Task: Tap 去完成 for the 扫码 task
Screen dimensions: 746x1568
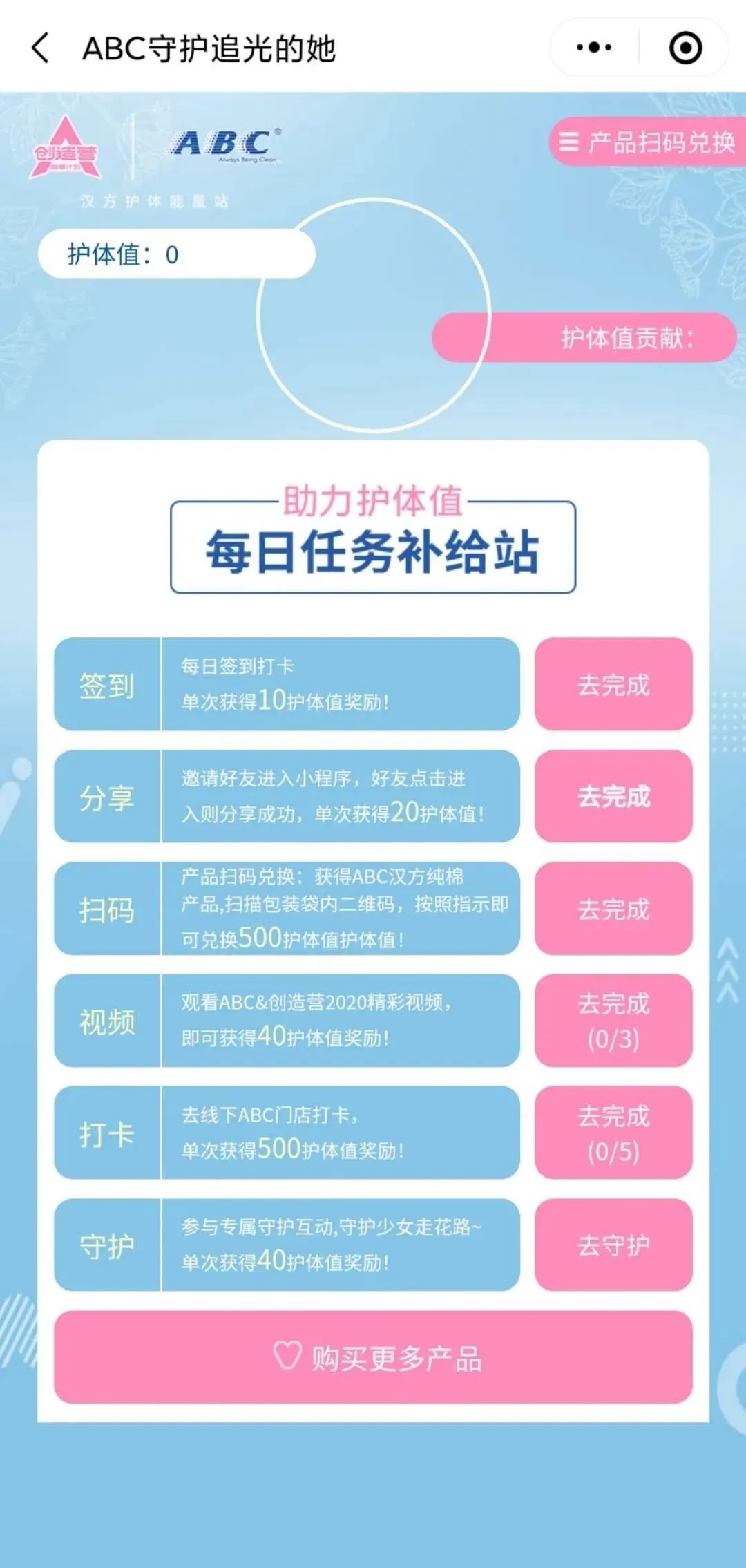Action: [x=613, y=908]
